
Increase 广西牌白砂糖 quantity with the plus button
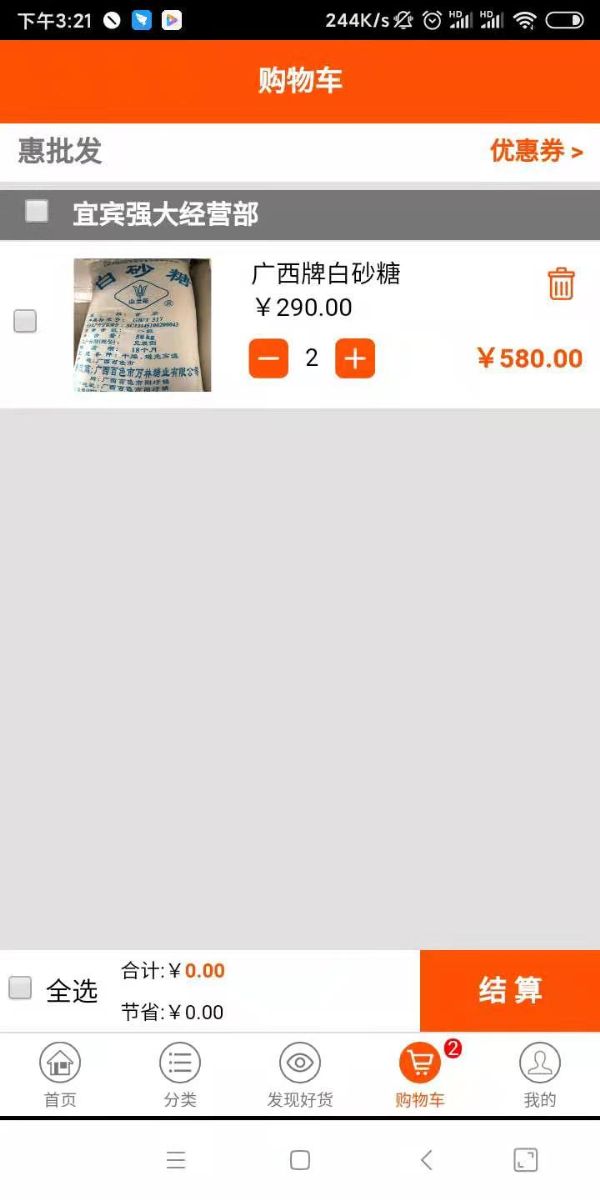tap(355, 358)
